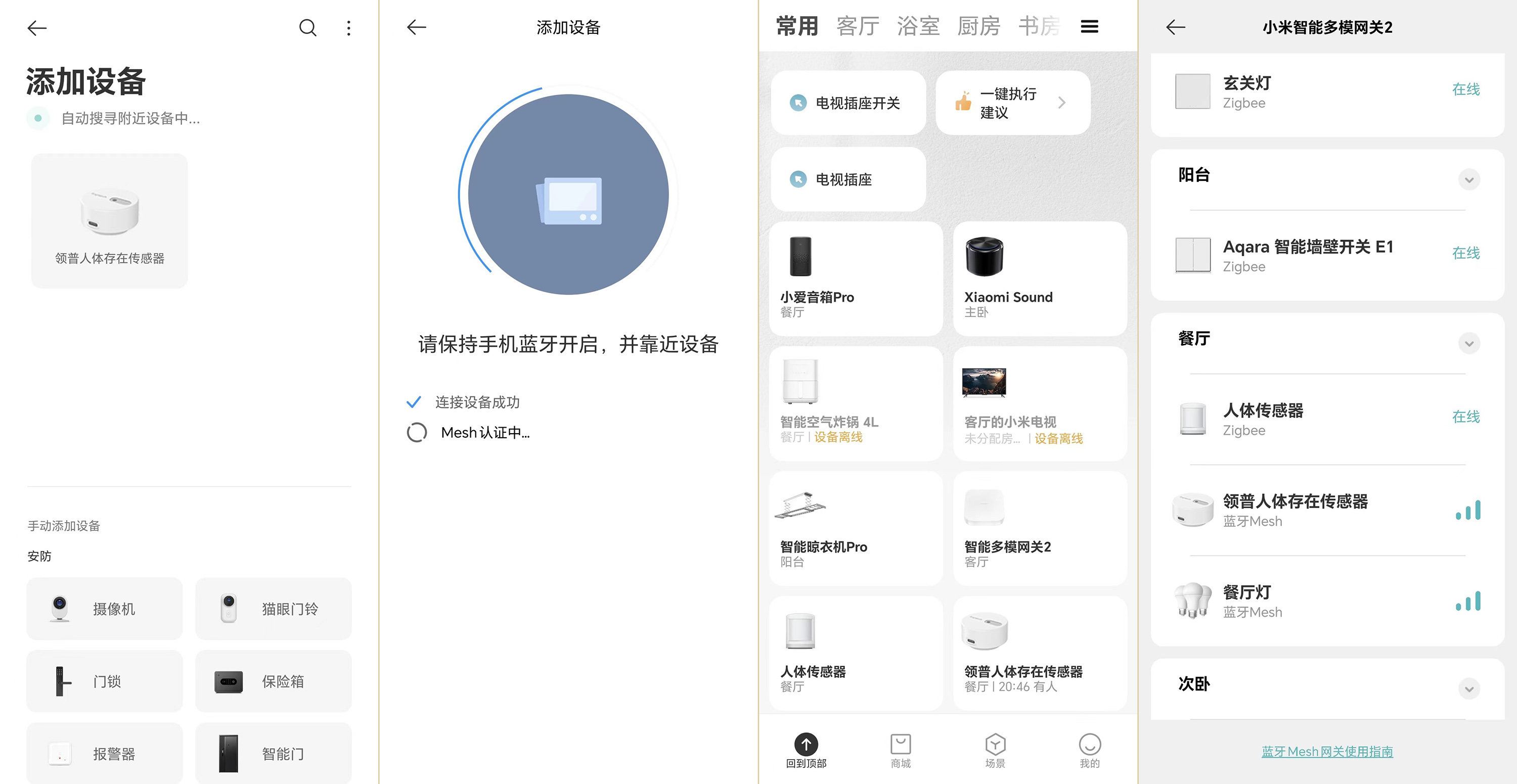This screenshot has height=784, width=1517.
Task: Open the 智能晾衣机Pro device card
Action: [856, 528]
